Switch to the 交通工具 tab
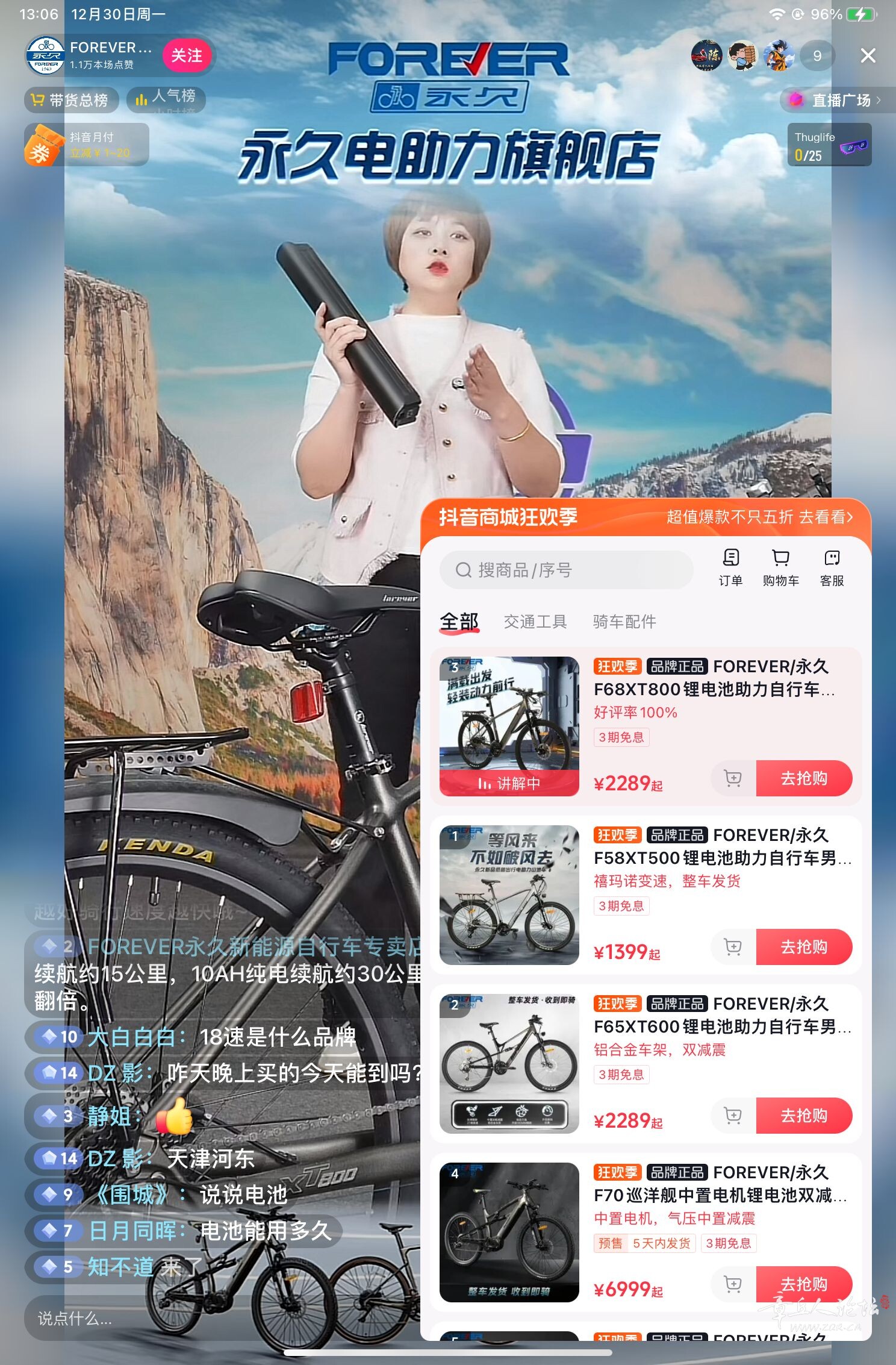This screenshot has height=1365, width=896. [535, 621]
